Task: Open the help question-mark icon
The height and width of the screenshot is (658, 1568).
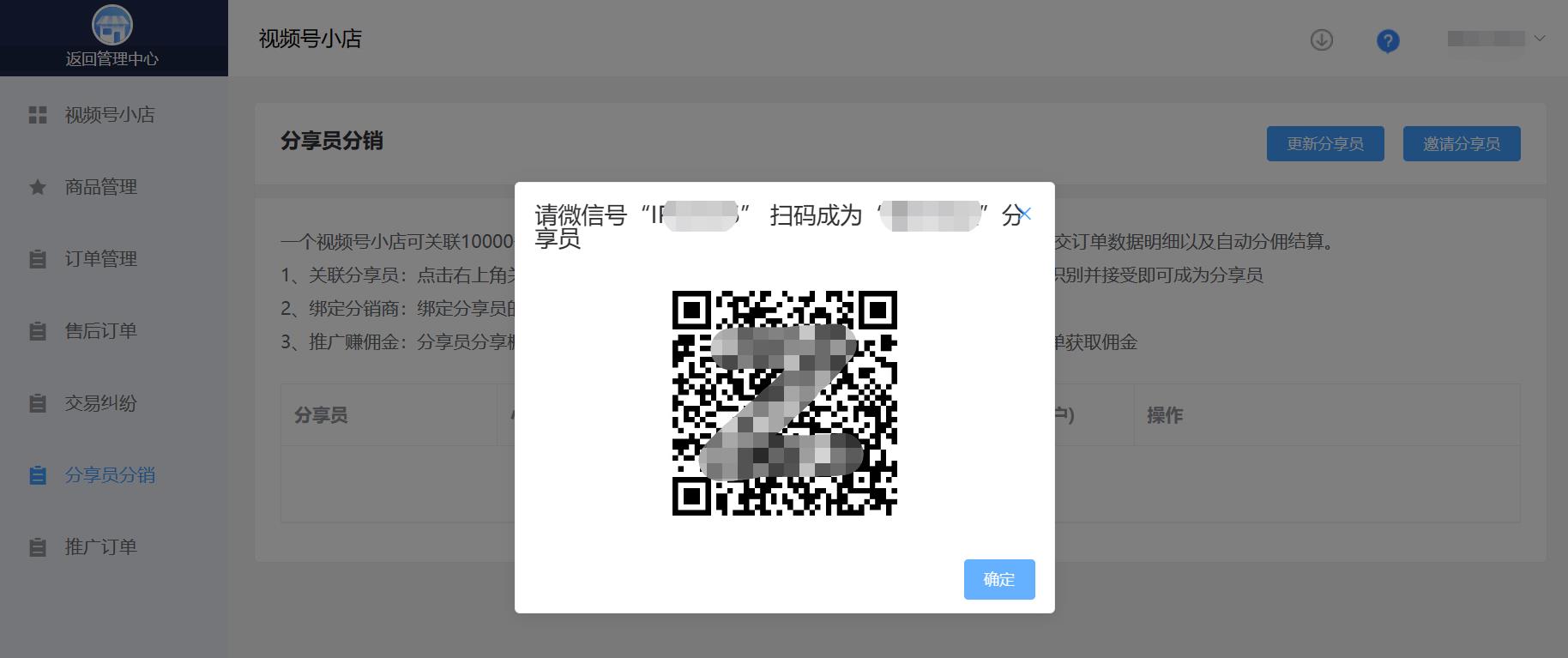Action: click(x=1387, y=40)
